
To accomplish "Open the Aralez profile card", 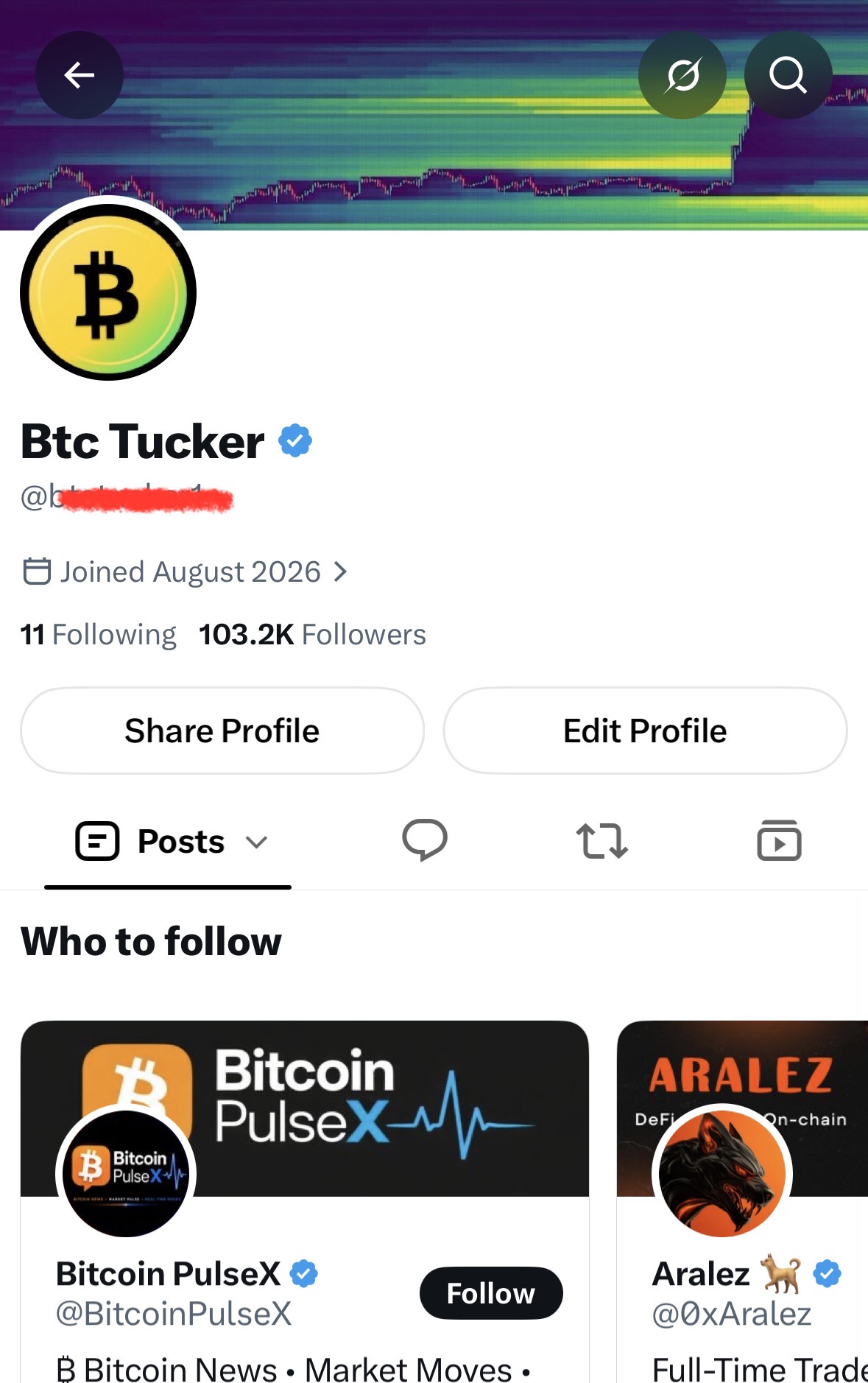I will click(742, 1202).
